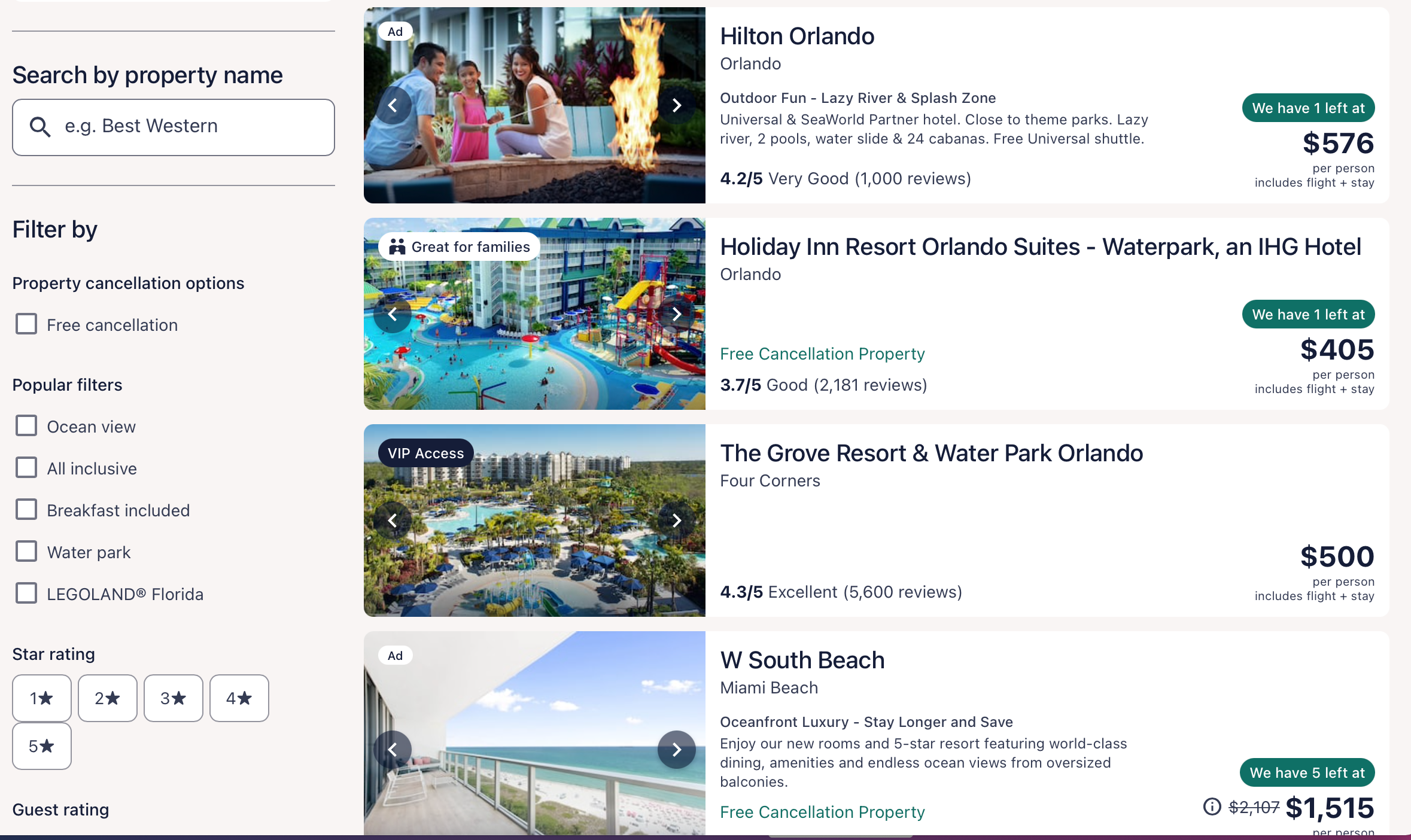Enable the LEGOLAND Florida filter
Screen dimensions: 1411x840
click(26, 594)
